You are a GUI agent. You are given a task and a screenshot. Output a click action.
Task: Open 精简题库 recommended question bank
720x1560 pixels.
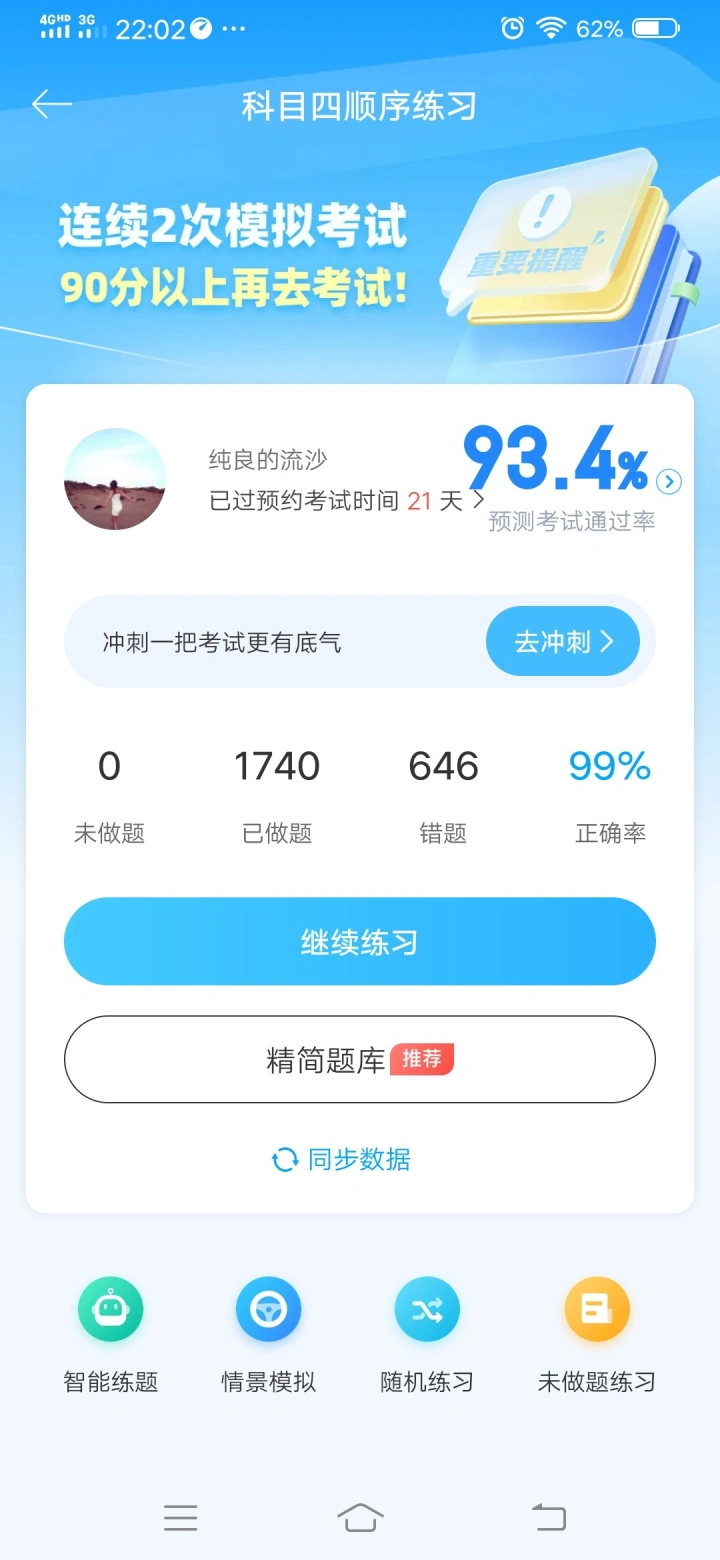[x=360, y=1060]
